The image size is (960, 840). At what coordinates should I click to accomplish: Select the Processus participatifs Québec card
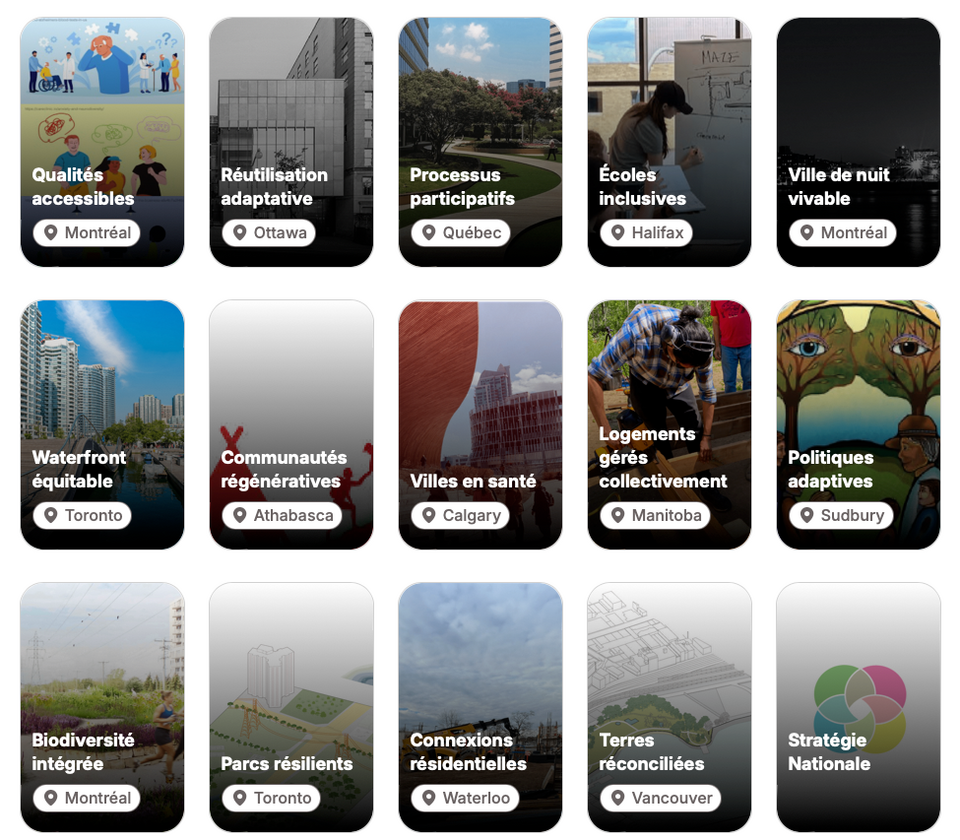[480, 142]
